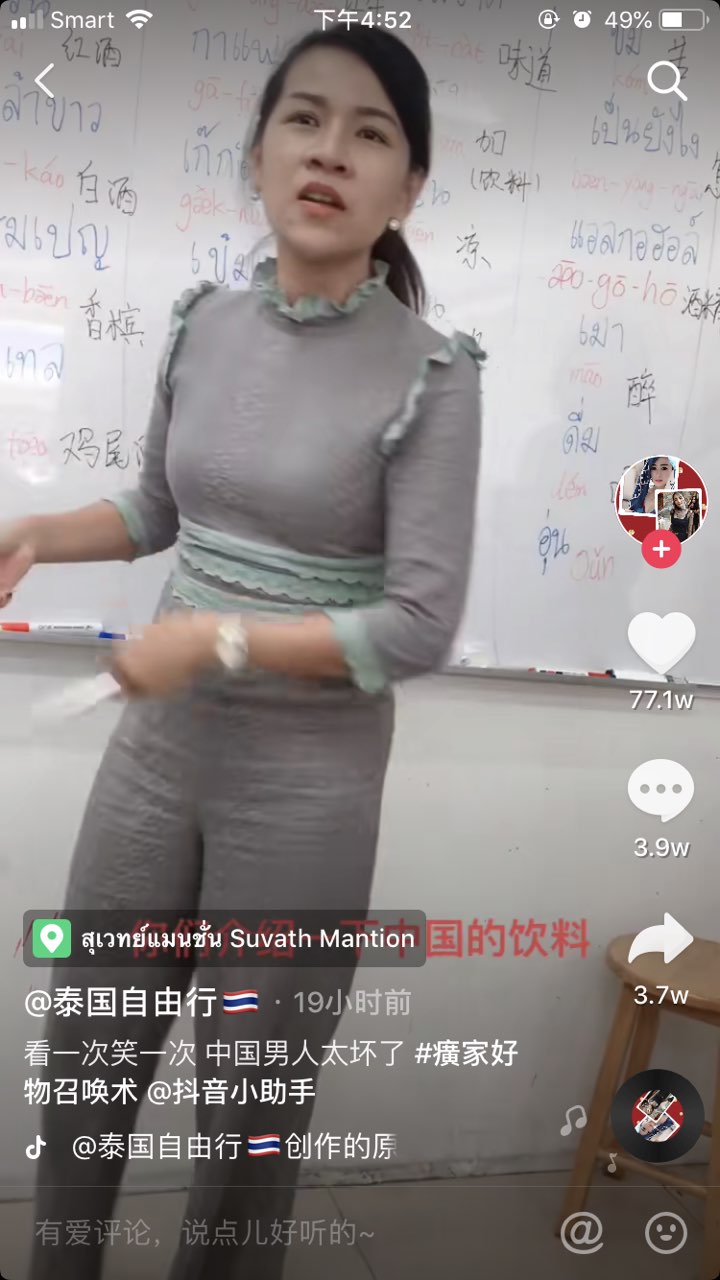Open the creator's profile avatar
The width and height of the screenshot is (720, 1280).
660,498
